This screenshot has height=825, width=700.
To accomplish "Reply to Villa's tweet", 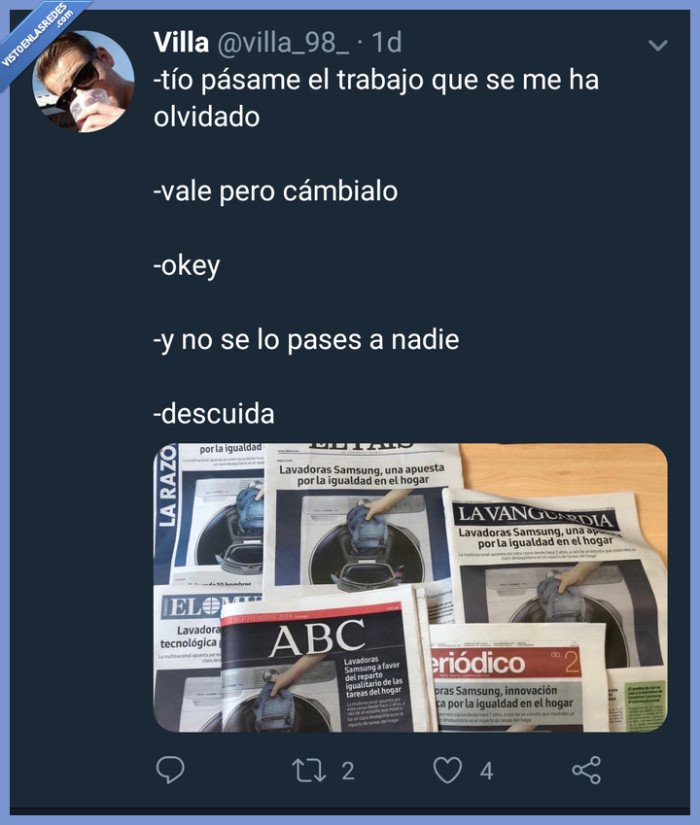I will coord(171,770).
